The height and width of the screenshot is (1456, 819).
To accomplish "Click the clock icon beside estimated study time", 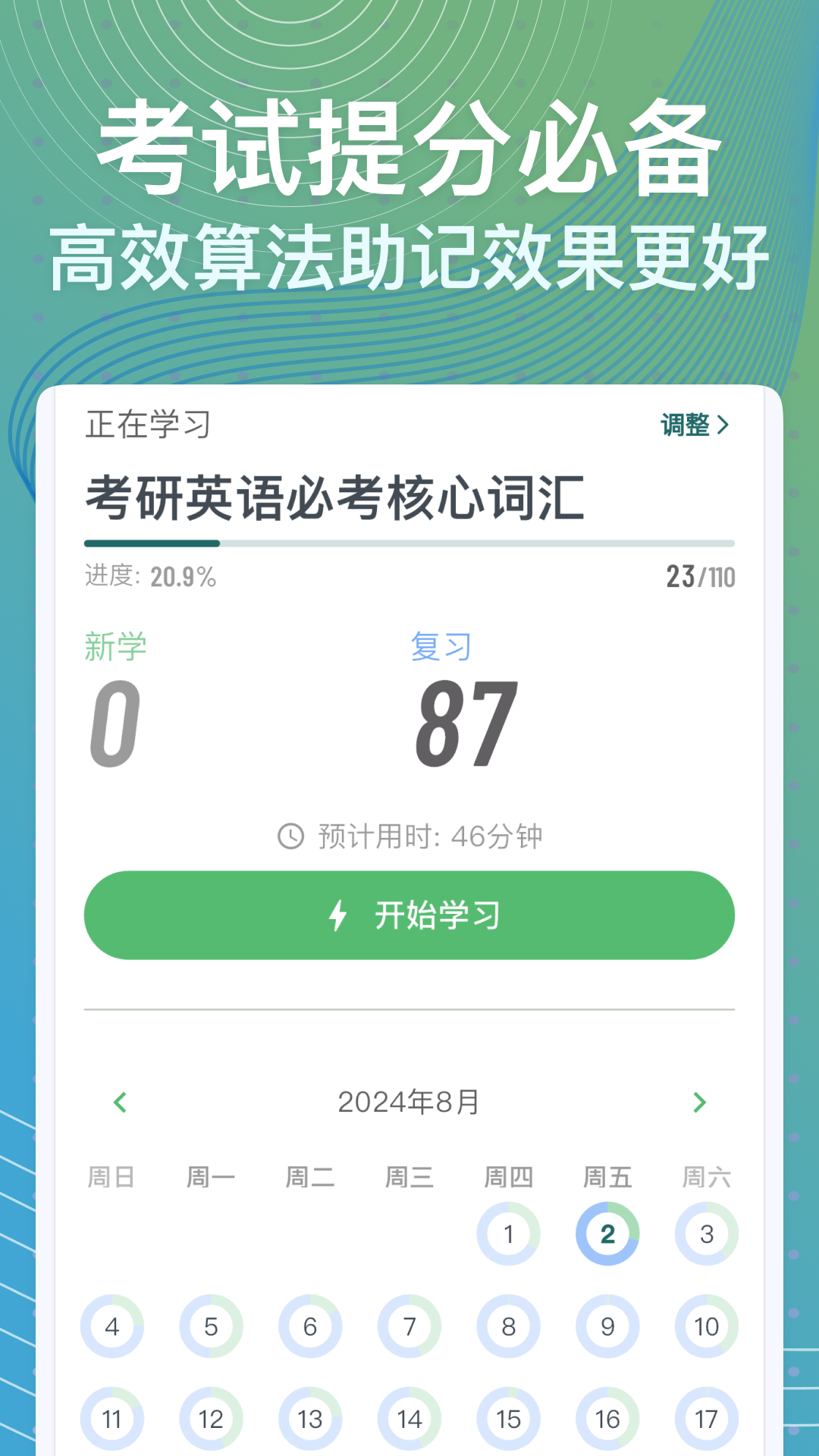I will (290, 836).
